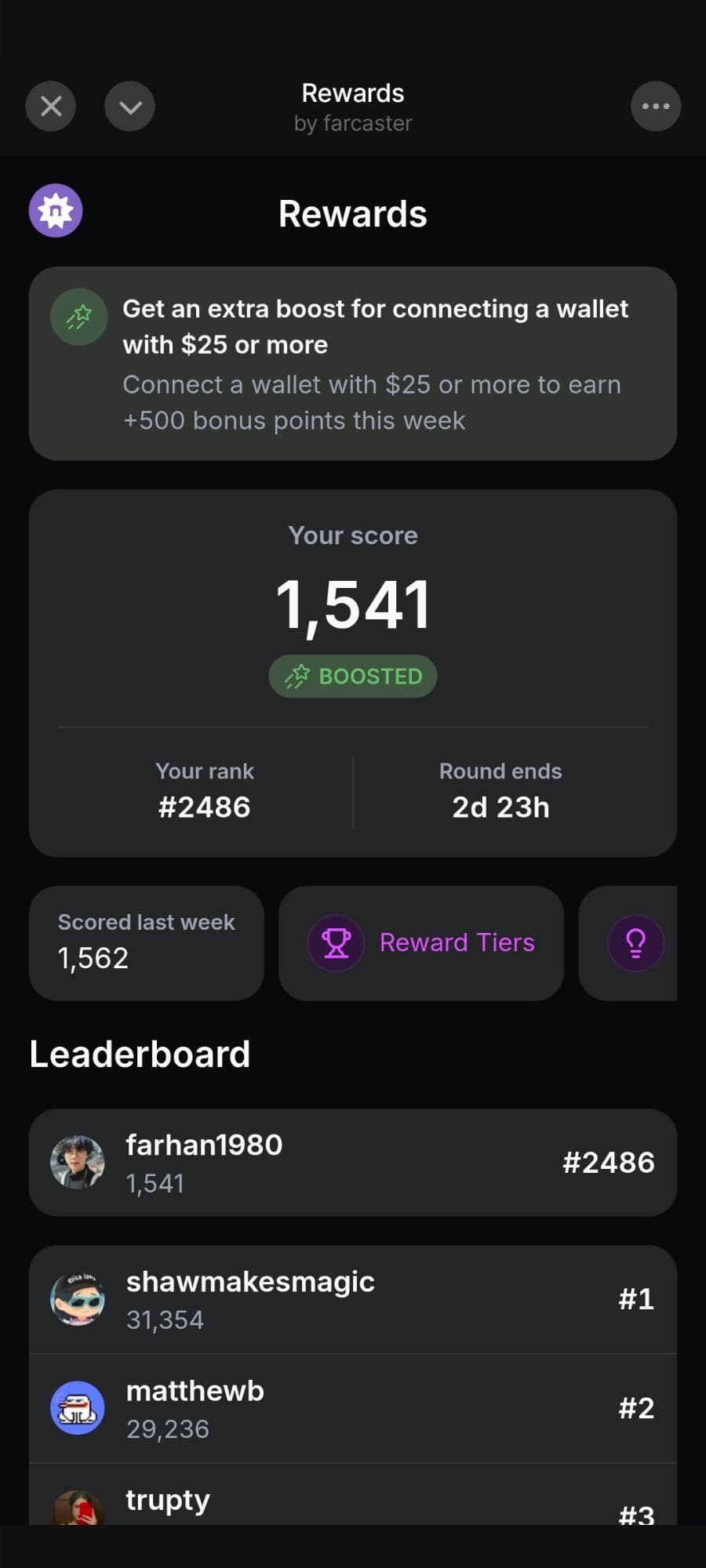Open the wallet boost banner

tap(353, 364)
